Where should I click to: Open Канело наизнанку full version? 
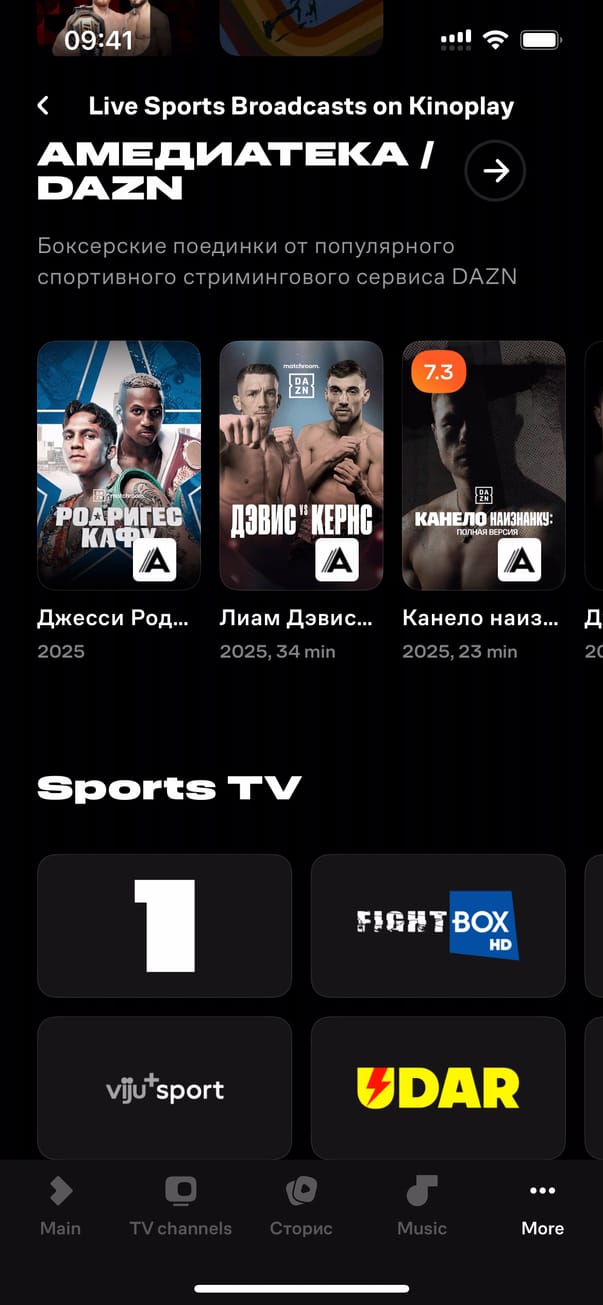[x=484, y=466]
